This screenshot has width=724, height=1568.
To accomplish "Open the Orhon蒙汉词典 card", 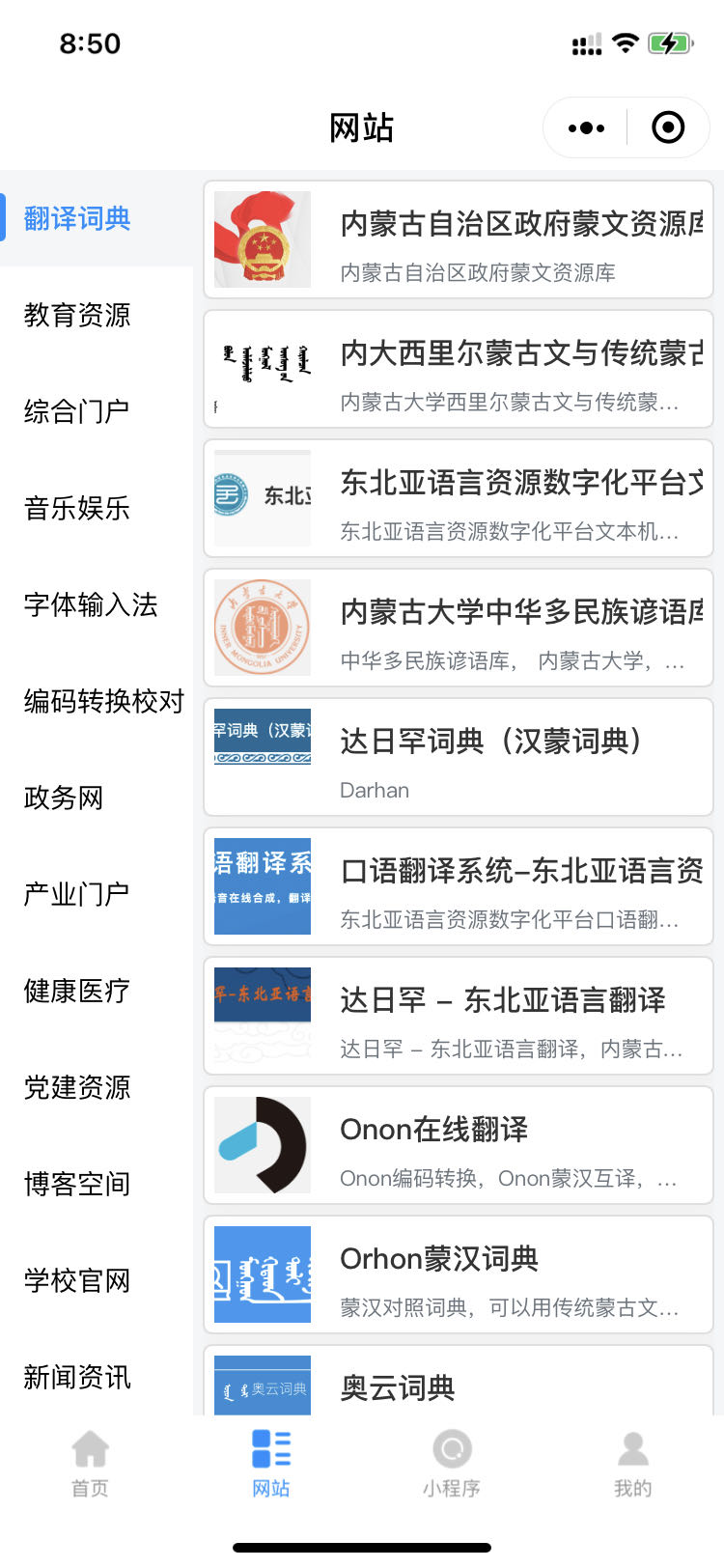I will [x=459, y=1274].
